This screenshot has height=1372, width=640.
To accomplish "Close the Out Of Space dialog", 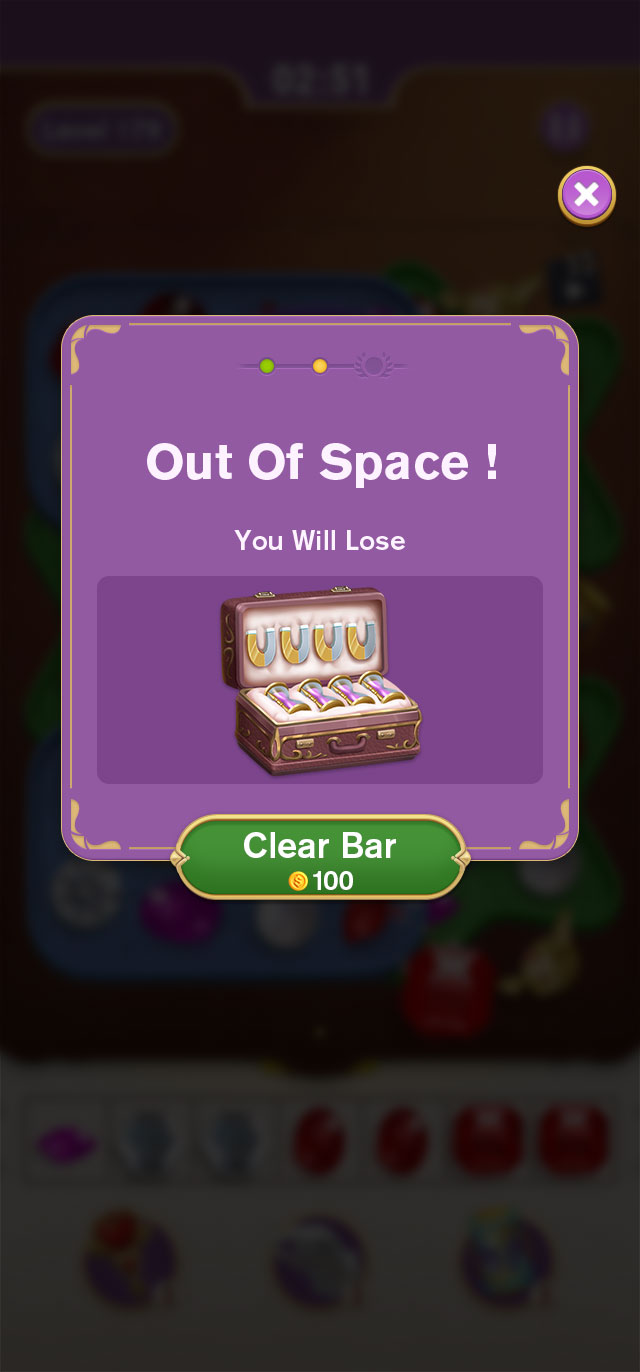I will point(587,195).
